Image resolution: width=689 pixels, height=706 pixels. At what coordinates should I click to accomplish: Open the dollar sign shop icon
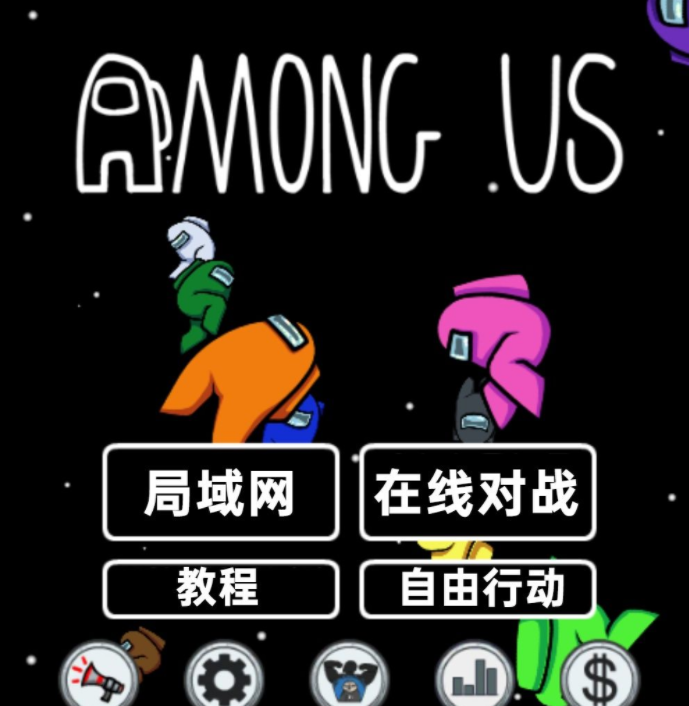600,680
